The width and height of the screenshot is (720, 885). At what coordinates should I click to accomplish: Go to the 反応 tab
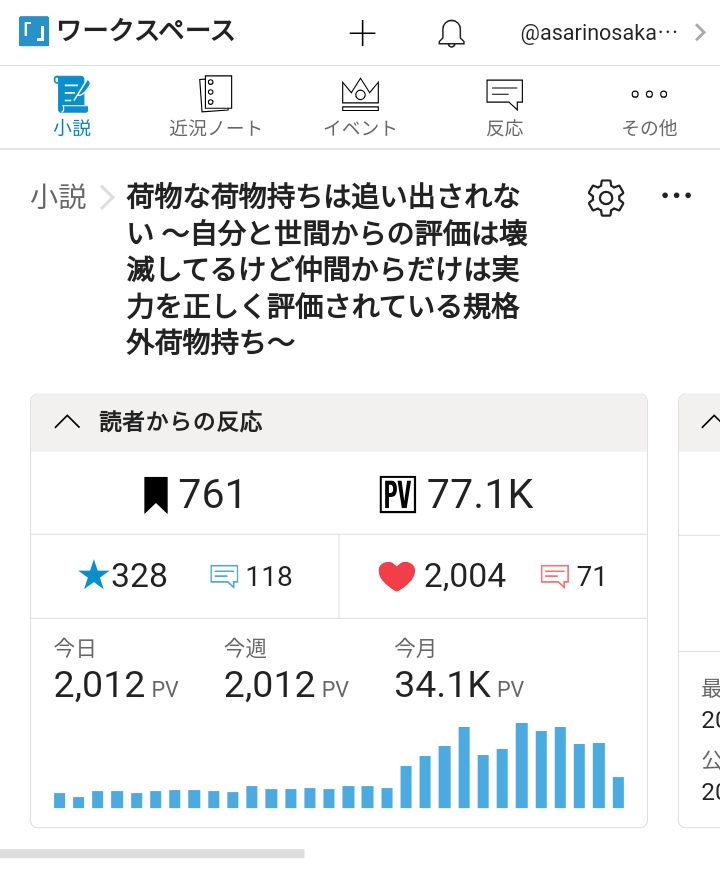tap(504, 107)
